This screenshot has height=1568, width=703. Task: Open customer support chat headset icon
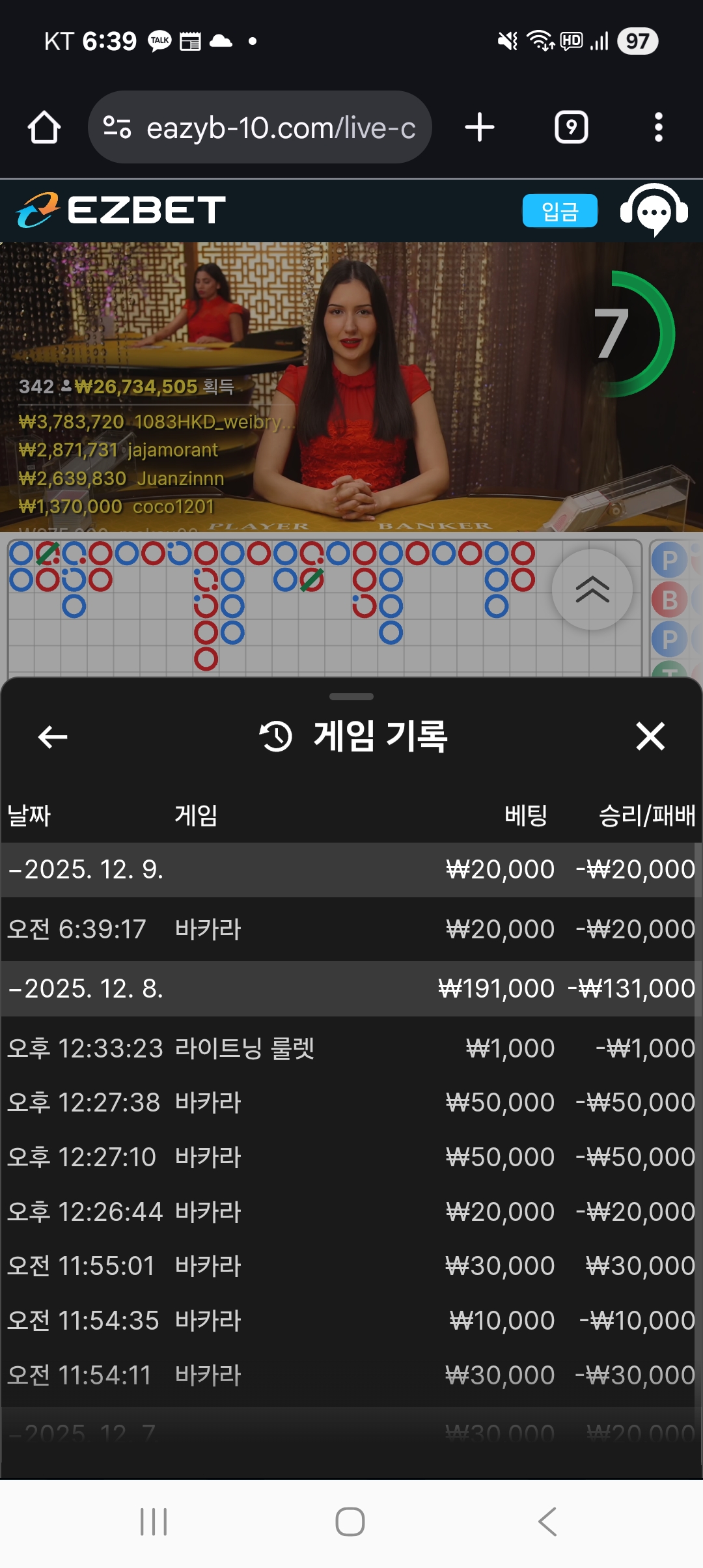[x=654, y=210]
